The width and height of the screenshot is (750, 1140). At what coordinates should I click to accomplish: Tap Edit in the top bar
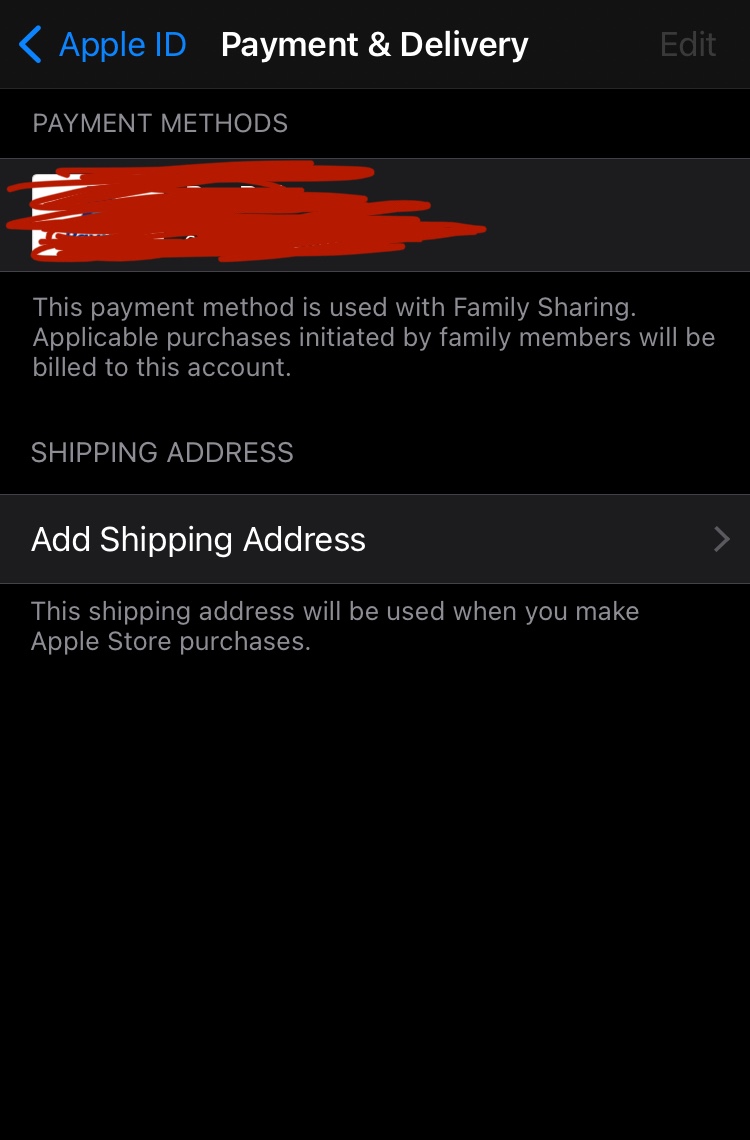point(688,45)
